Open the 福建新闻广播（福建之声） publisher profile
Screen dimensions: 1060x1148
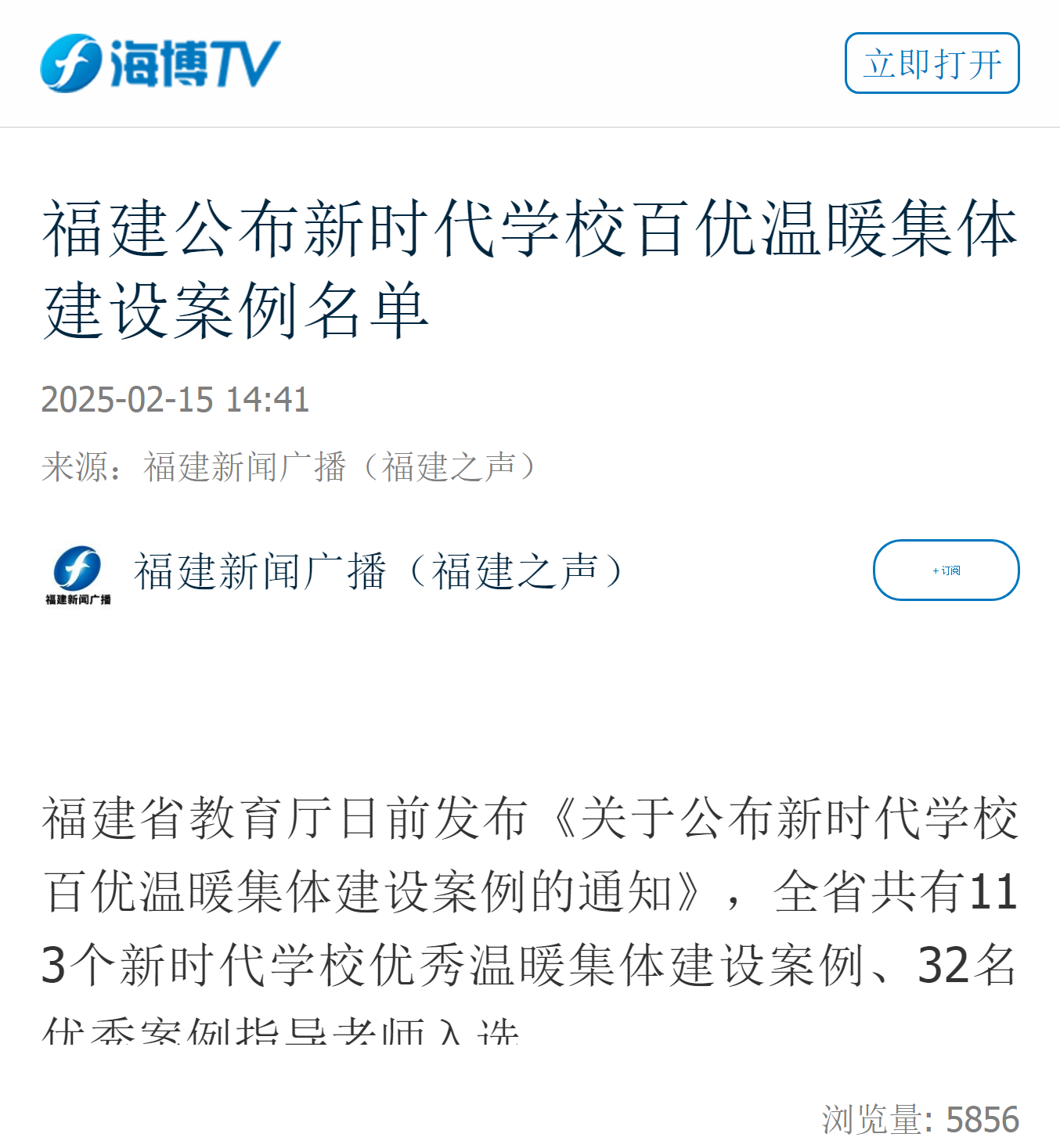[x=378, y=571]
